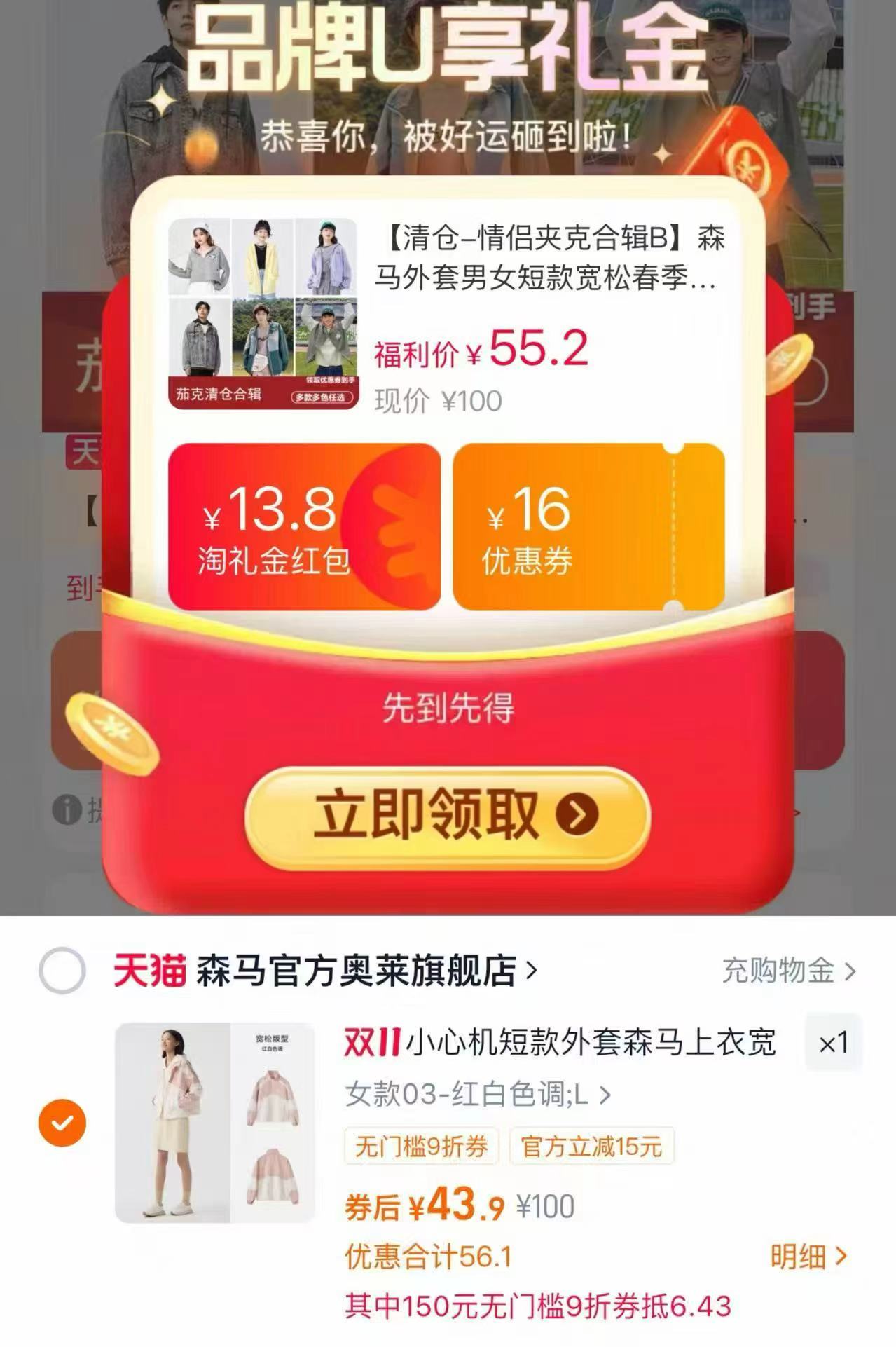Image resolution: width=896 pixels, height=1347 pixels.
Task: Tap the gold coin icon beside the red envelope
Action: click(x=112, y=733)
